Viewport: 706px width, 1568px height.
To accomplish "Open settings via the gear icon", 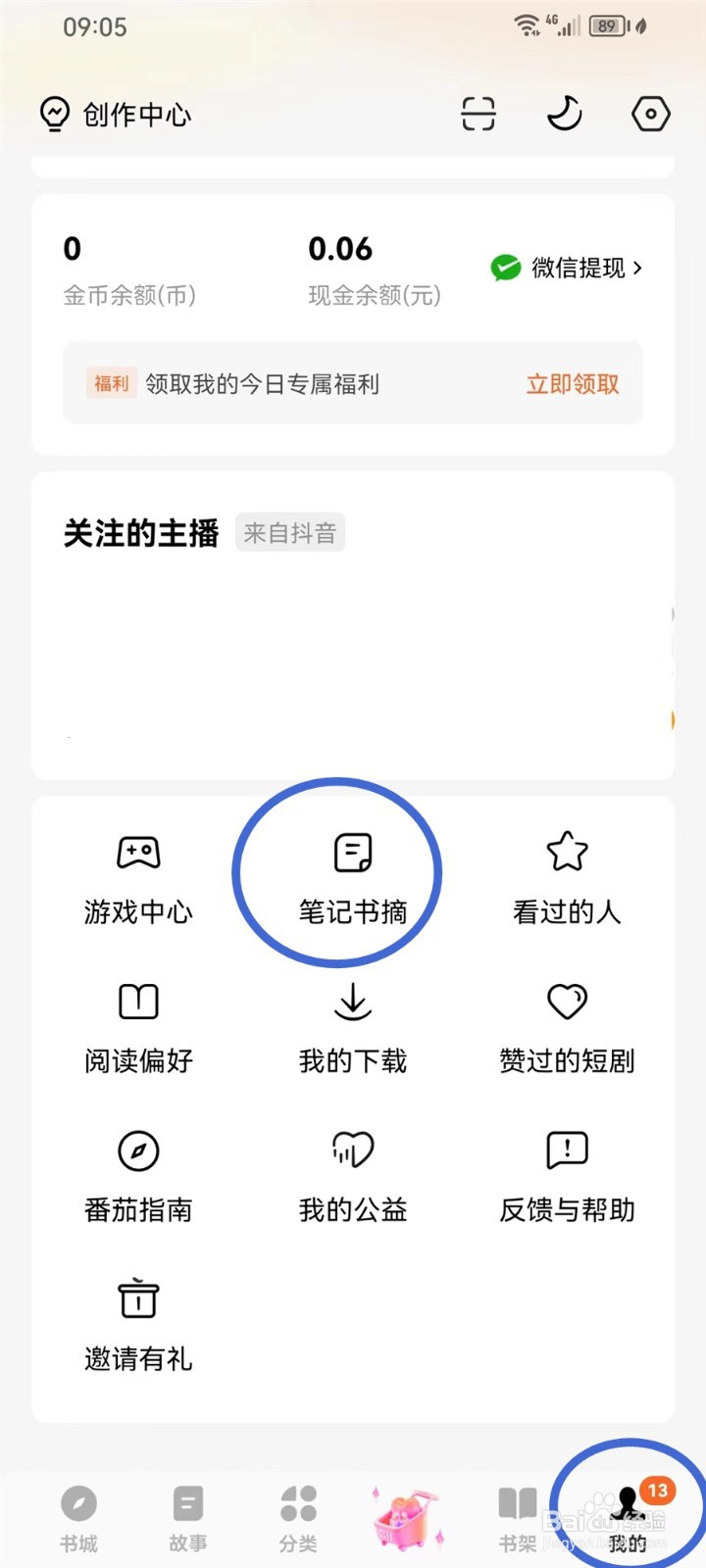I will (649, 114).
